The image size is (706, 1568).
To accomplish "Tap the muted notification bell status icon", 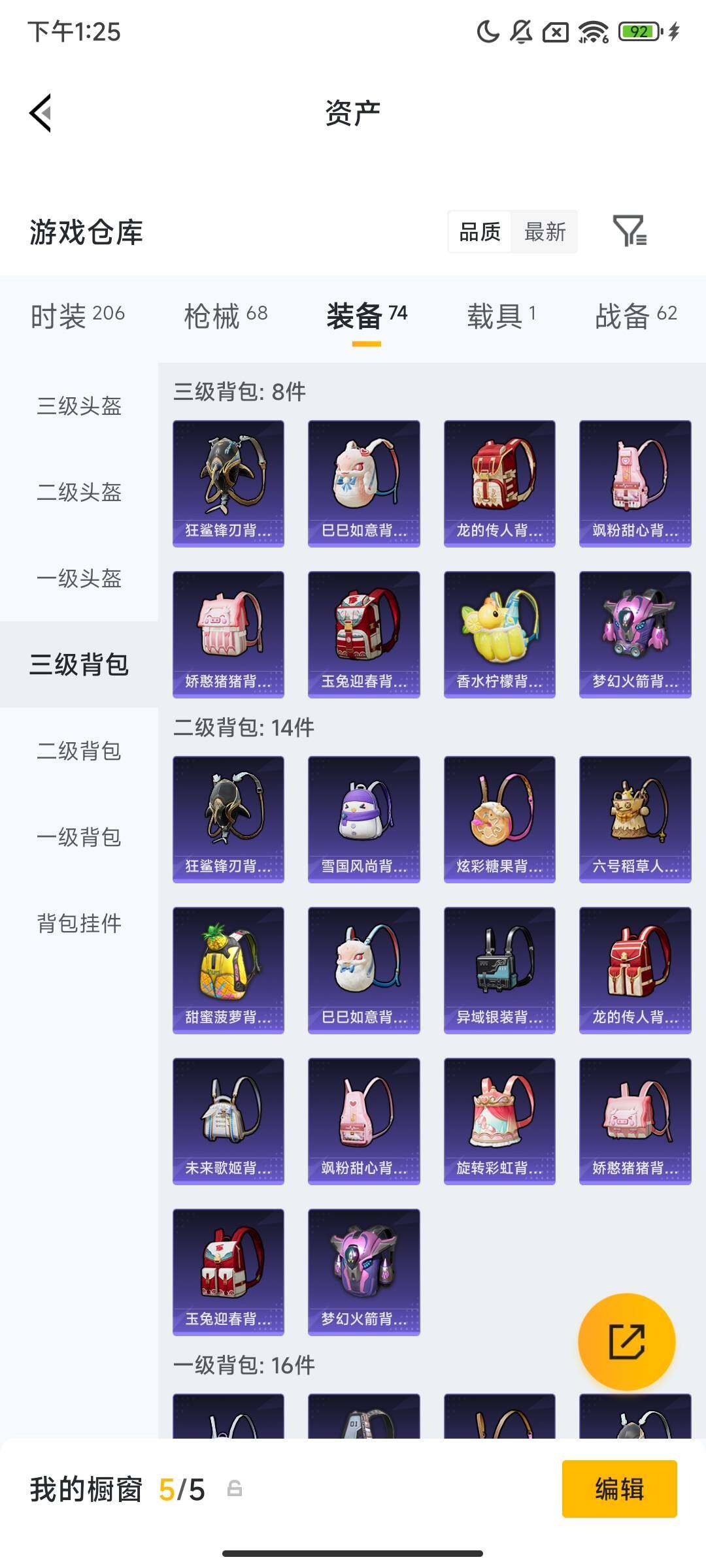I will coord(518,31).
